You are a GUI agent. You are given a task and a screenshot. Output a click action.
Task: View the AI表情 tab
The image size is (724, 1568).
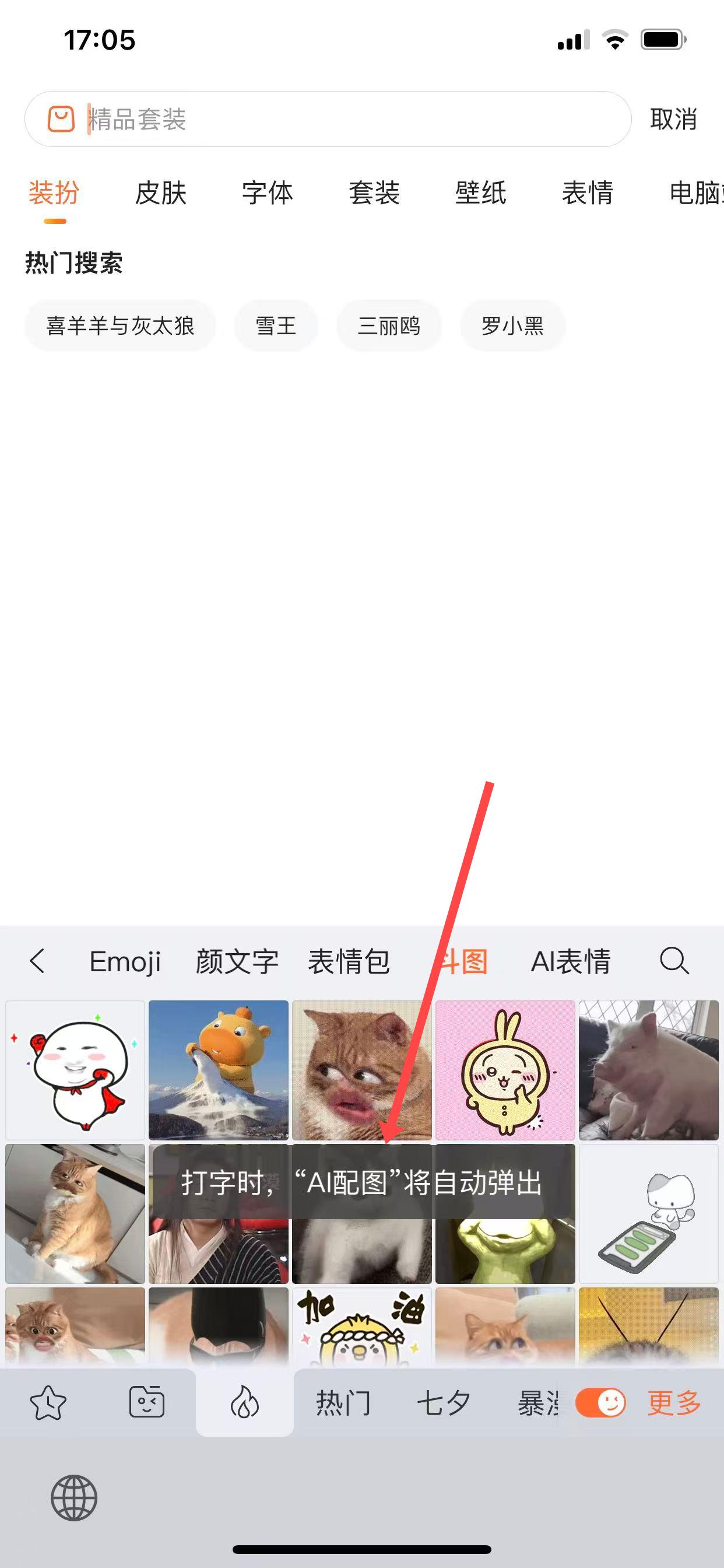tap(570, 962)
